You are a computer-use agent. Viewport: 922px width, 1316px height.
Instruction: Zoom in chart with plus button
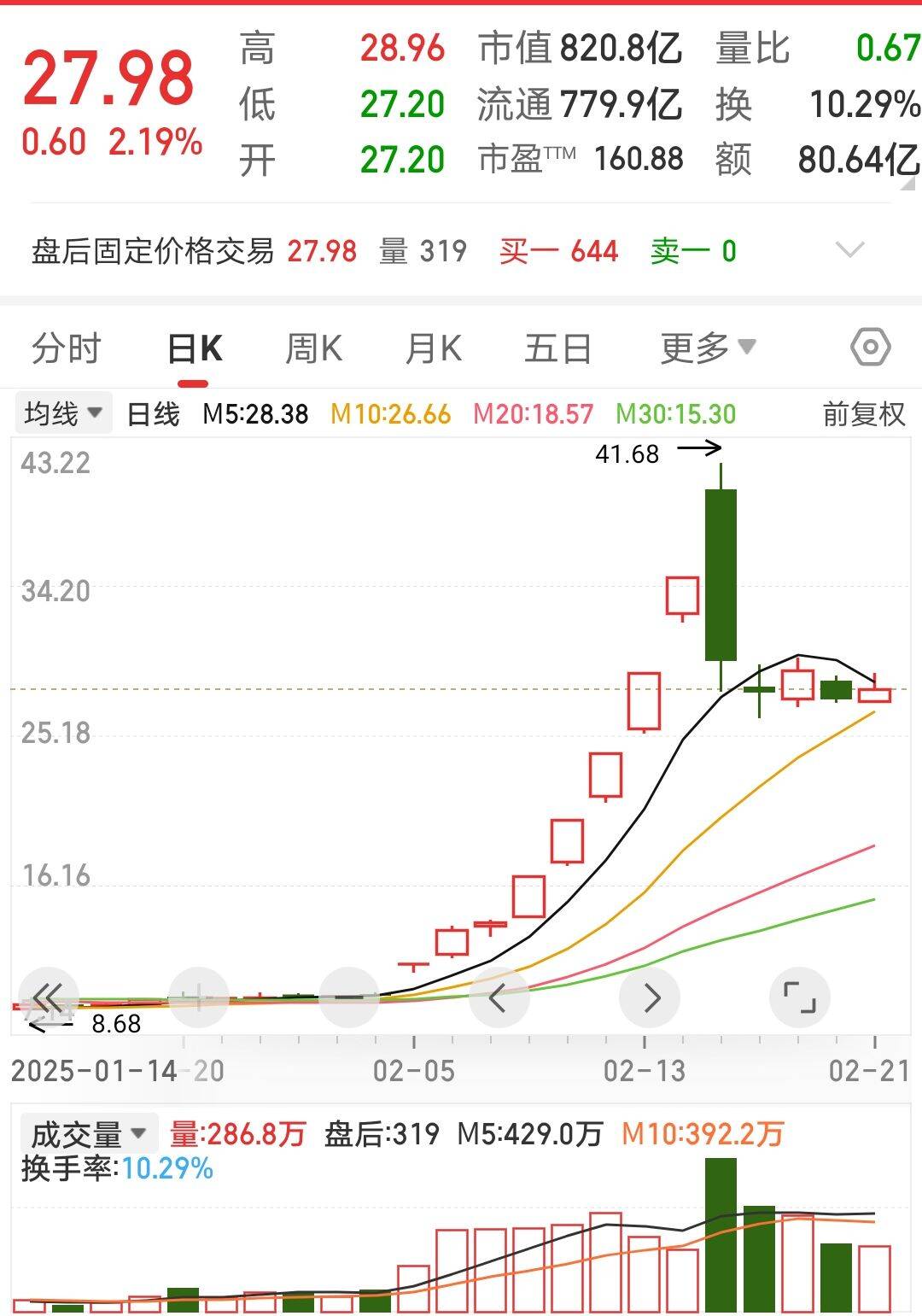click(198, 997)
